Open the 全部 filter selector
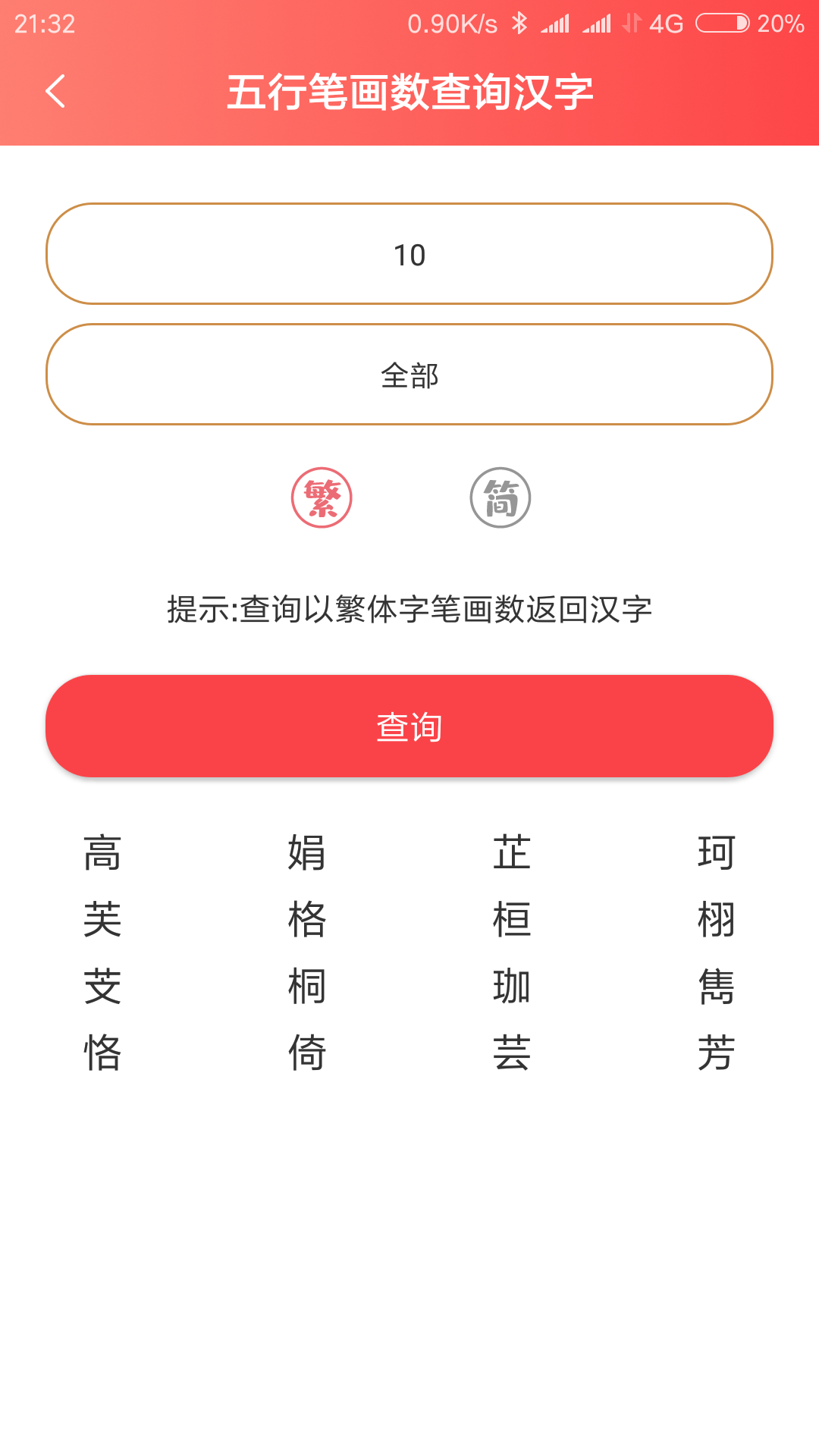 pyautogui.click(x=409, y=374)
